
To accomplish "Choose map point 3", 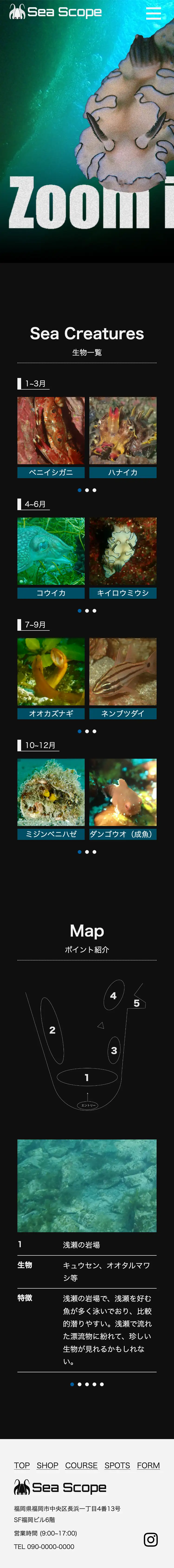I will point(114,1050).
